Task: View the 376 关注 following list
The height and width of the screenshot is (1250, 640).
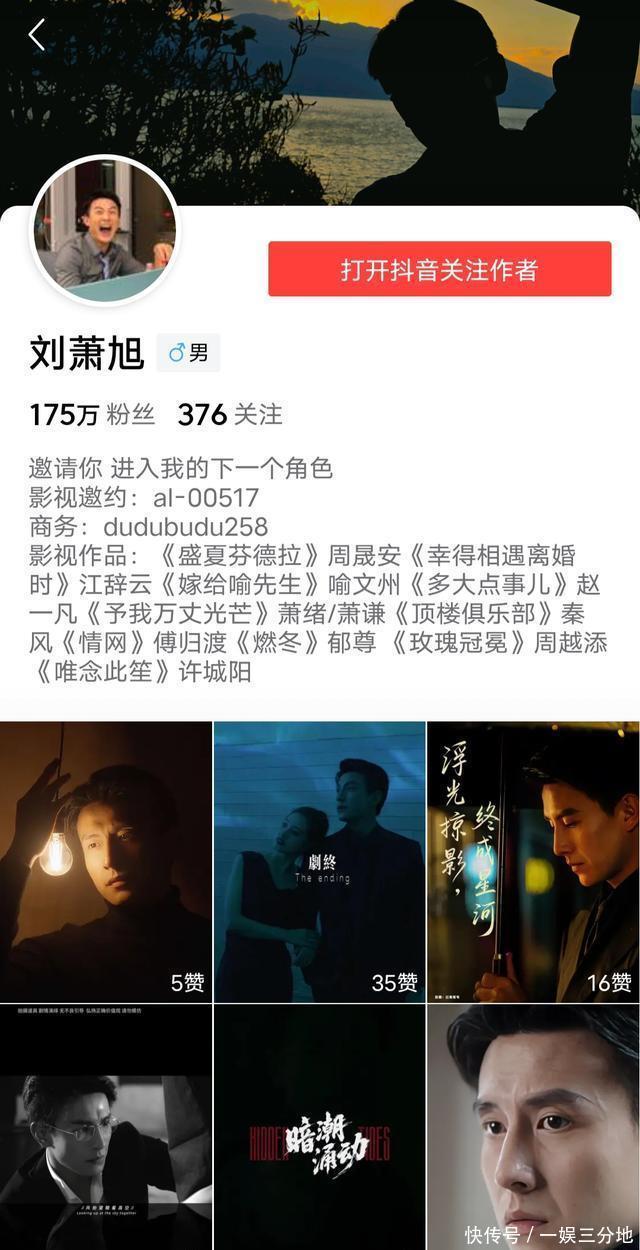Action: coord(230,414)
